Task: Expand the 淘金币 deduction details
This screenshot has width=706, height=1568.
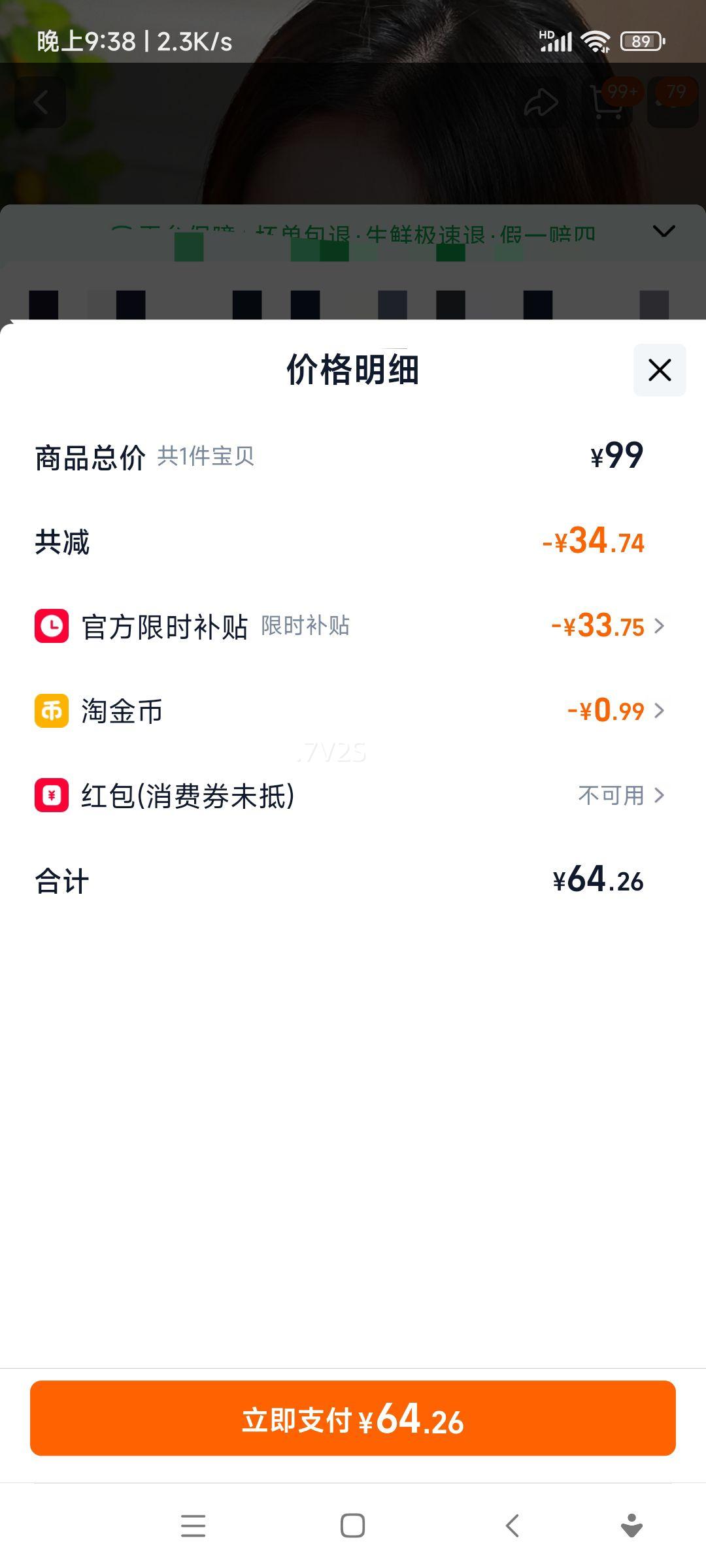Action: coord(660,711)
